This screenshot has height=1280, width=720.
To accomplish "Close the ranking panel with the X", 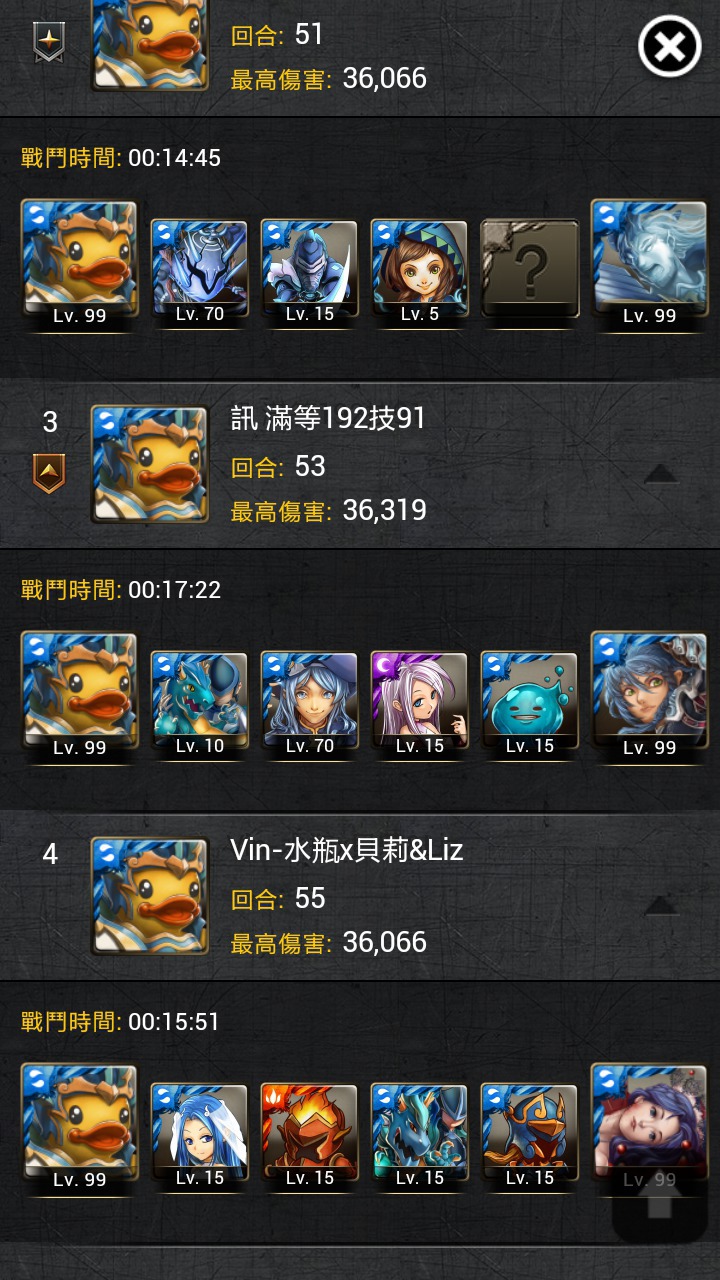I will point(670,46).
